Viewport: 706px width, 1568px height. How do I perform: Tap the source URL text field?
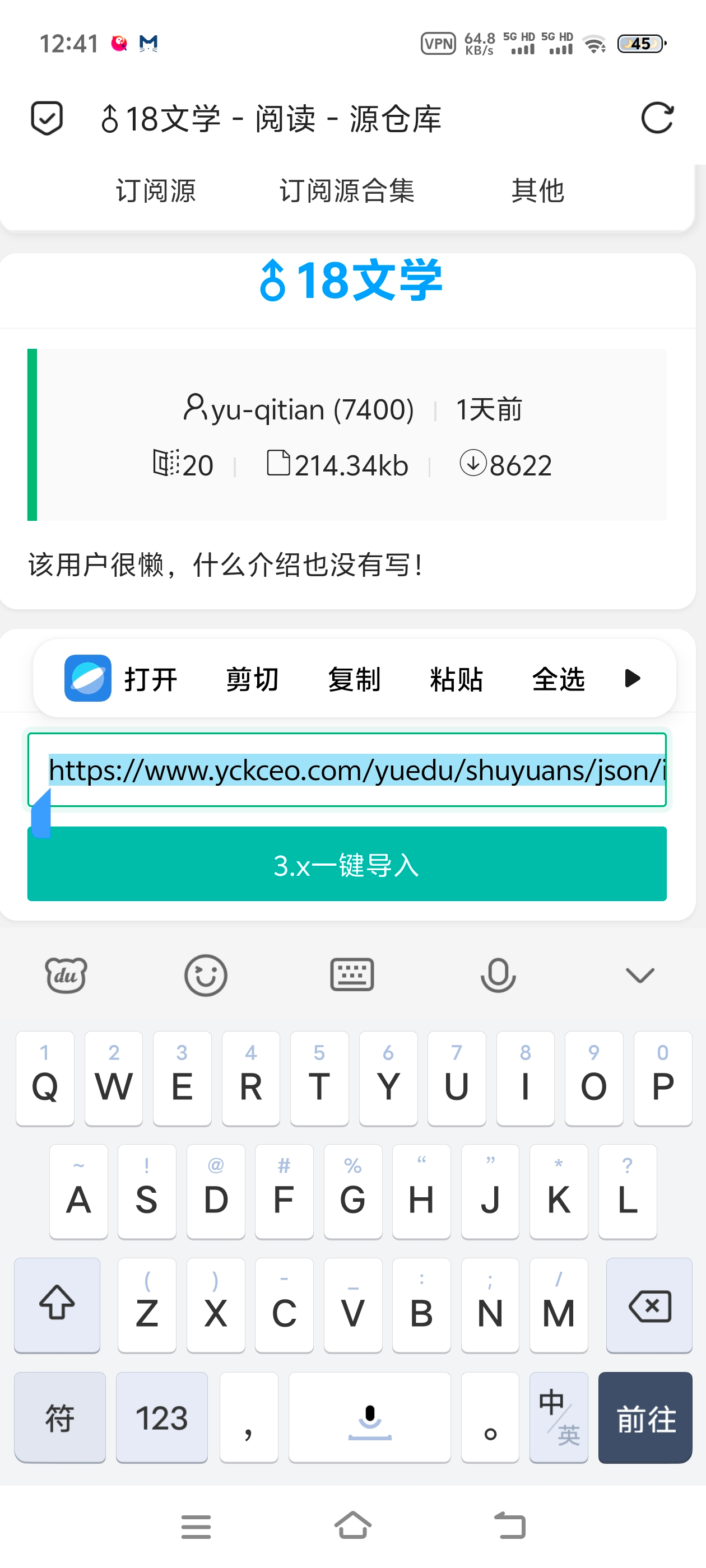(x=347, y=769)
